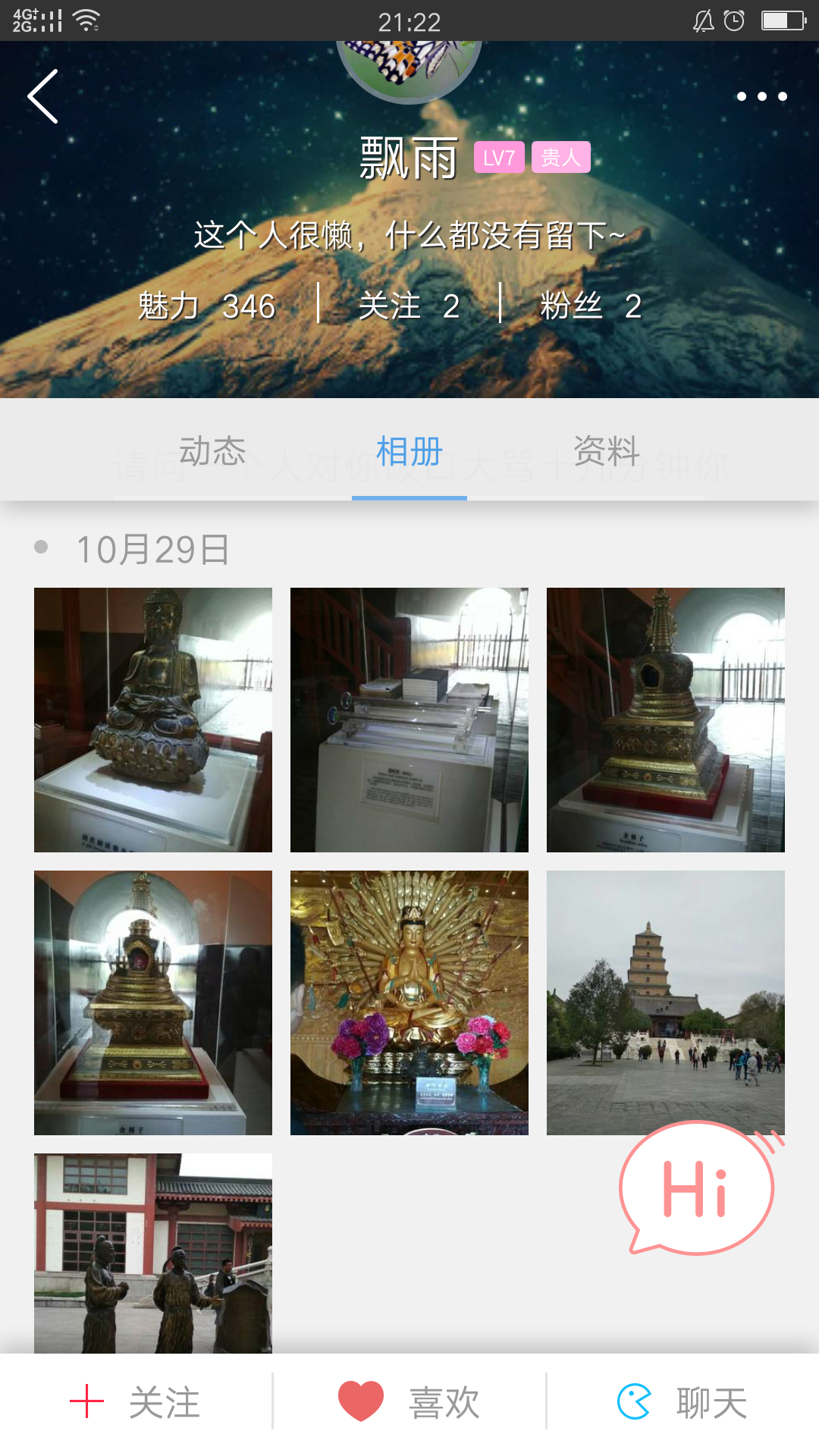
Task: Switch to the 资料 tab
Action: click(606, 451)
